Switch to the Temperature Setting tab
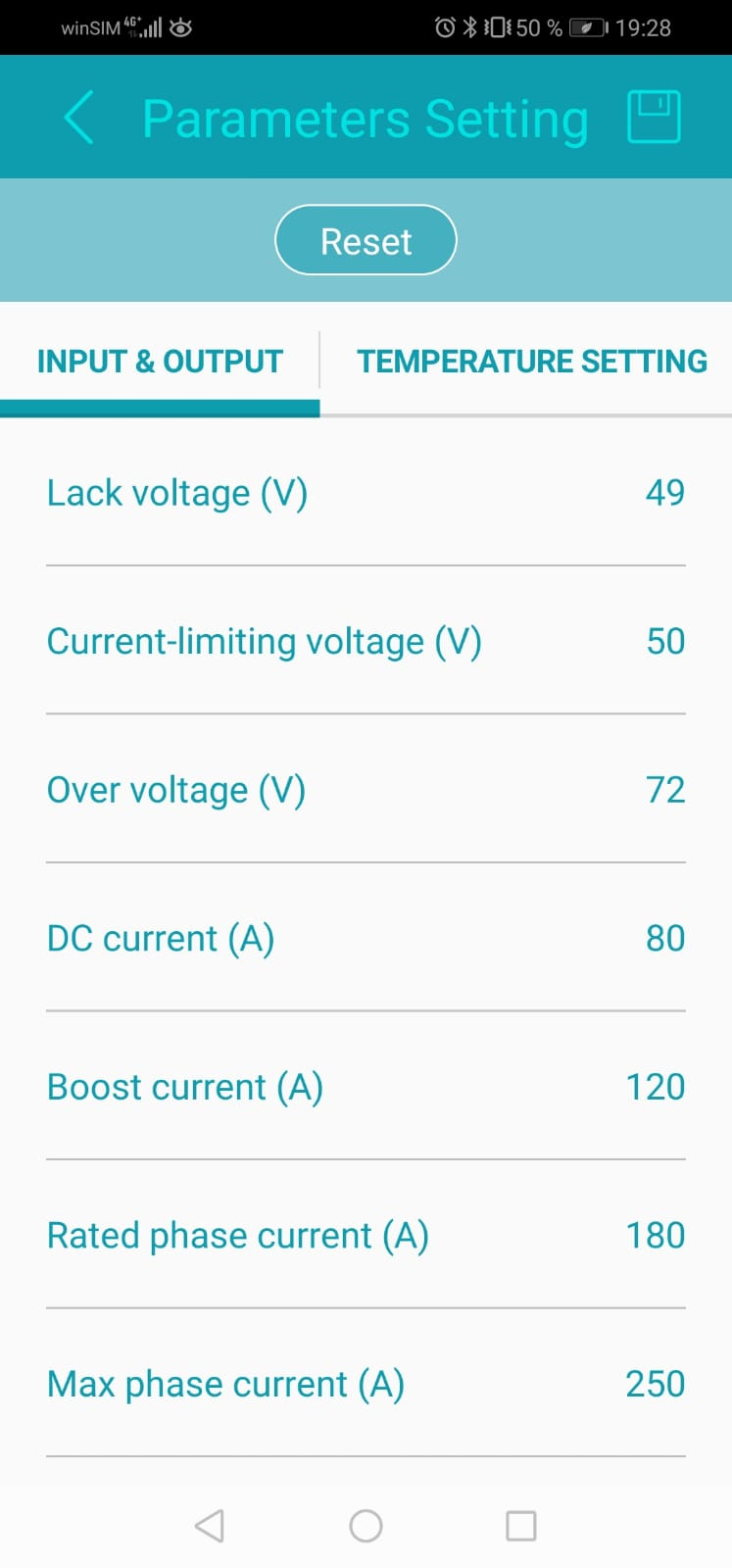The width and height of the screenshot is (732, 1568). coord(531,362)
